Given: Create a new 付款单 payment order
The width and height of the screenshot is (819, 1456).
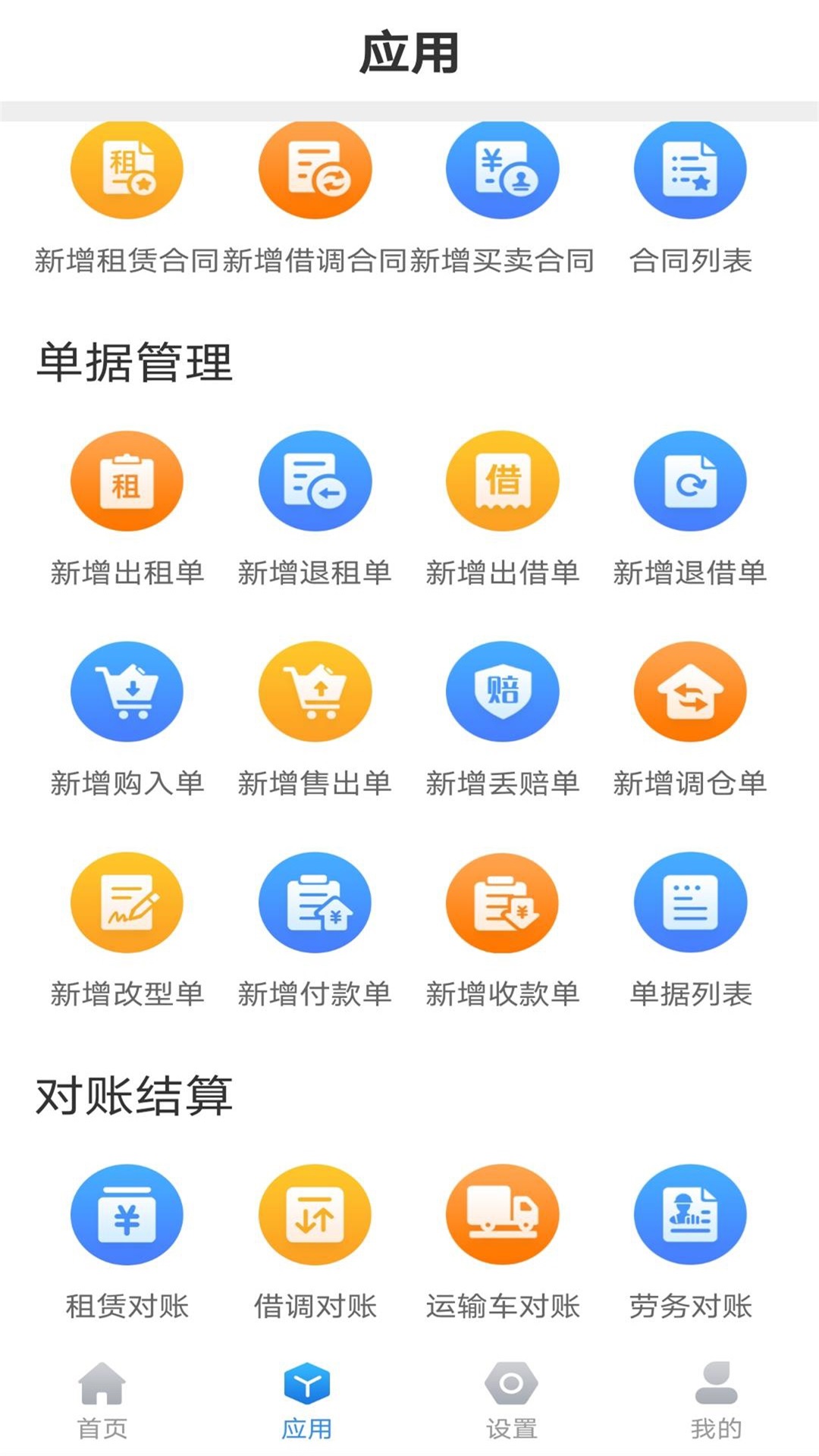Looking at the screenshot, I should (315, 902).
